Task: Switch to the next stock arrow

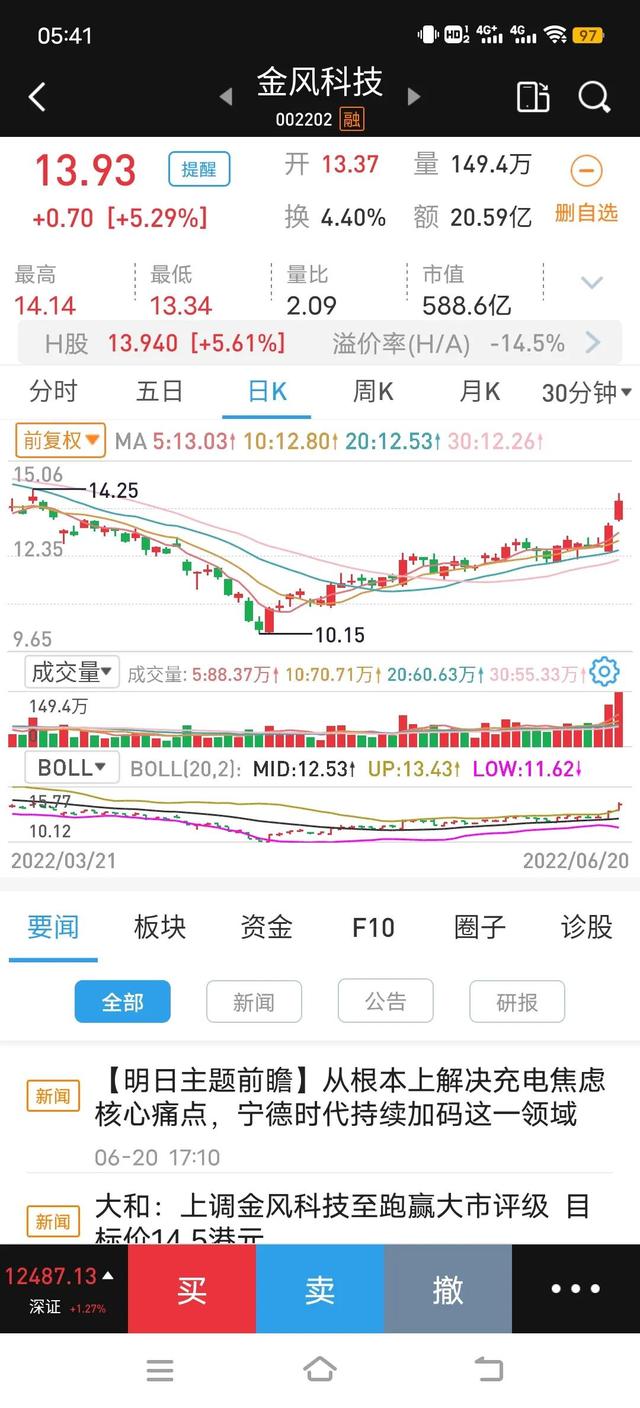Action: click(414, 97)
